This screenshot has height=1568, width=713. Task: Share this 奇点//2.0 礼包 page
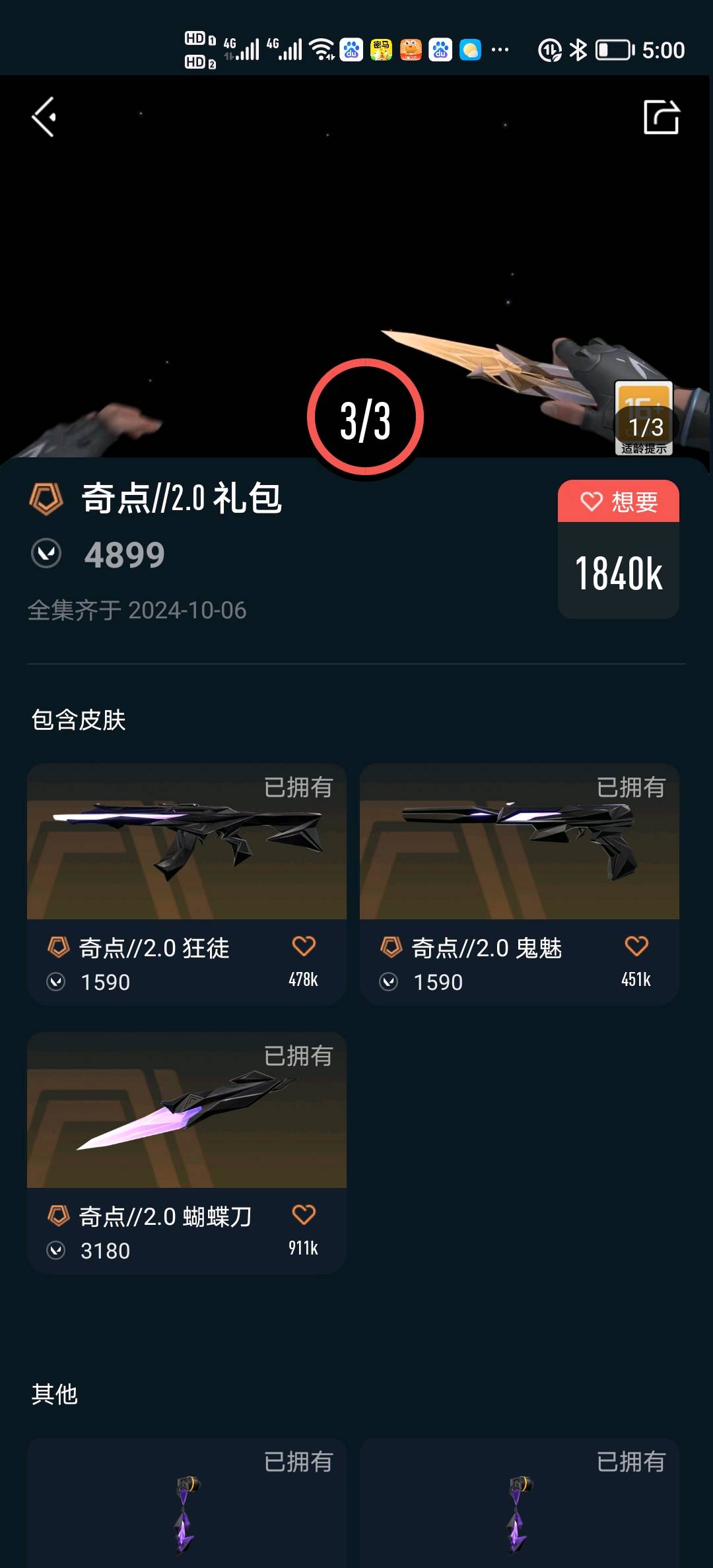point(661,117)
